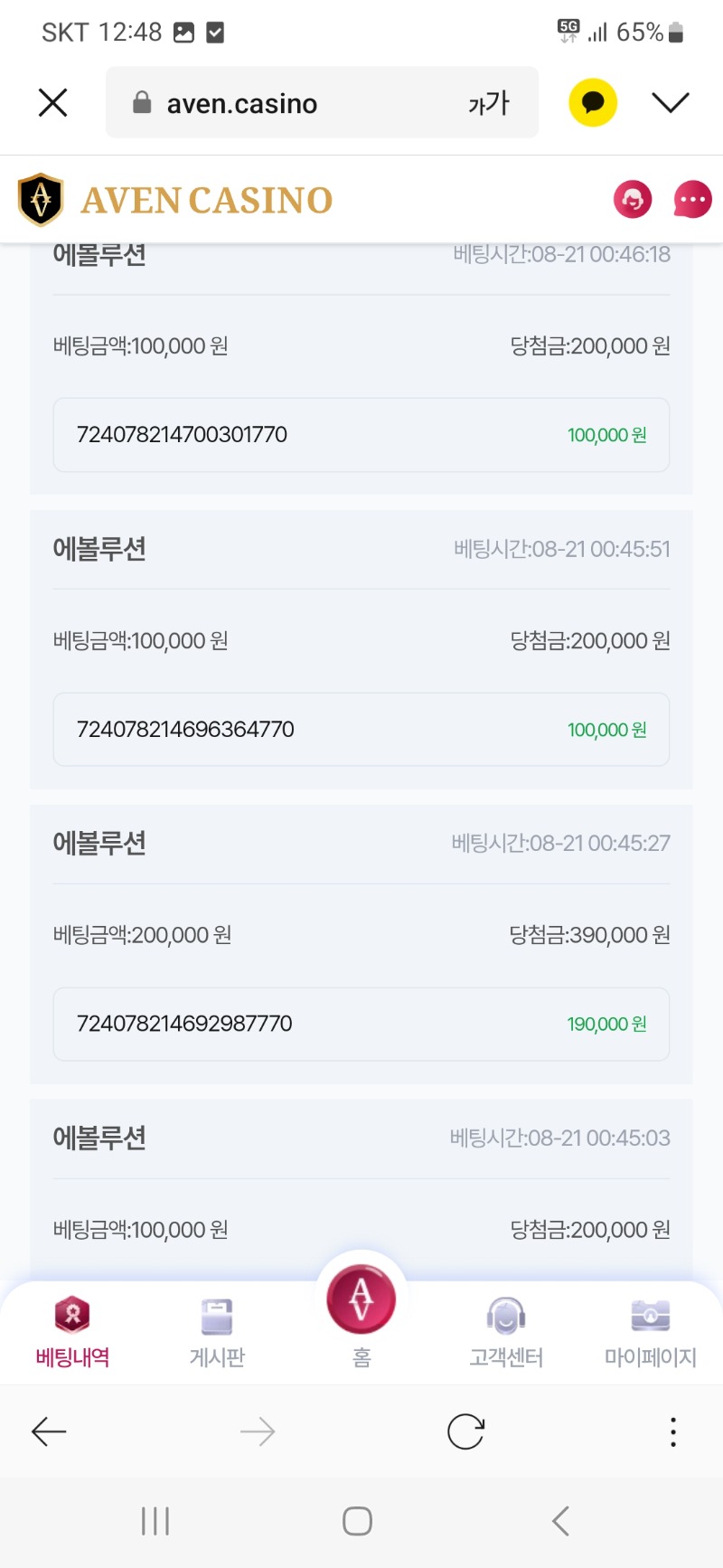Switch to the 게시판 tab

coord(217,1333)
